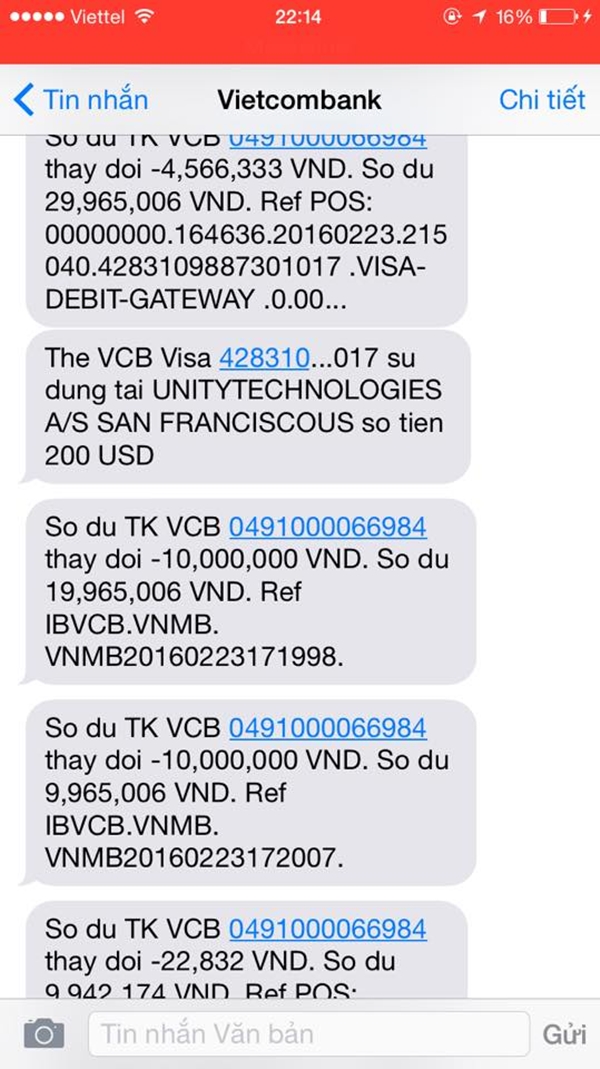
Task: Go back to Tin nhắn list
Action: click(x=80, y=100)
